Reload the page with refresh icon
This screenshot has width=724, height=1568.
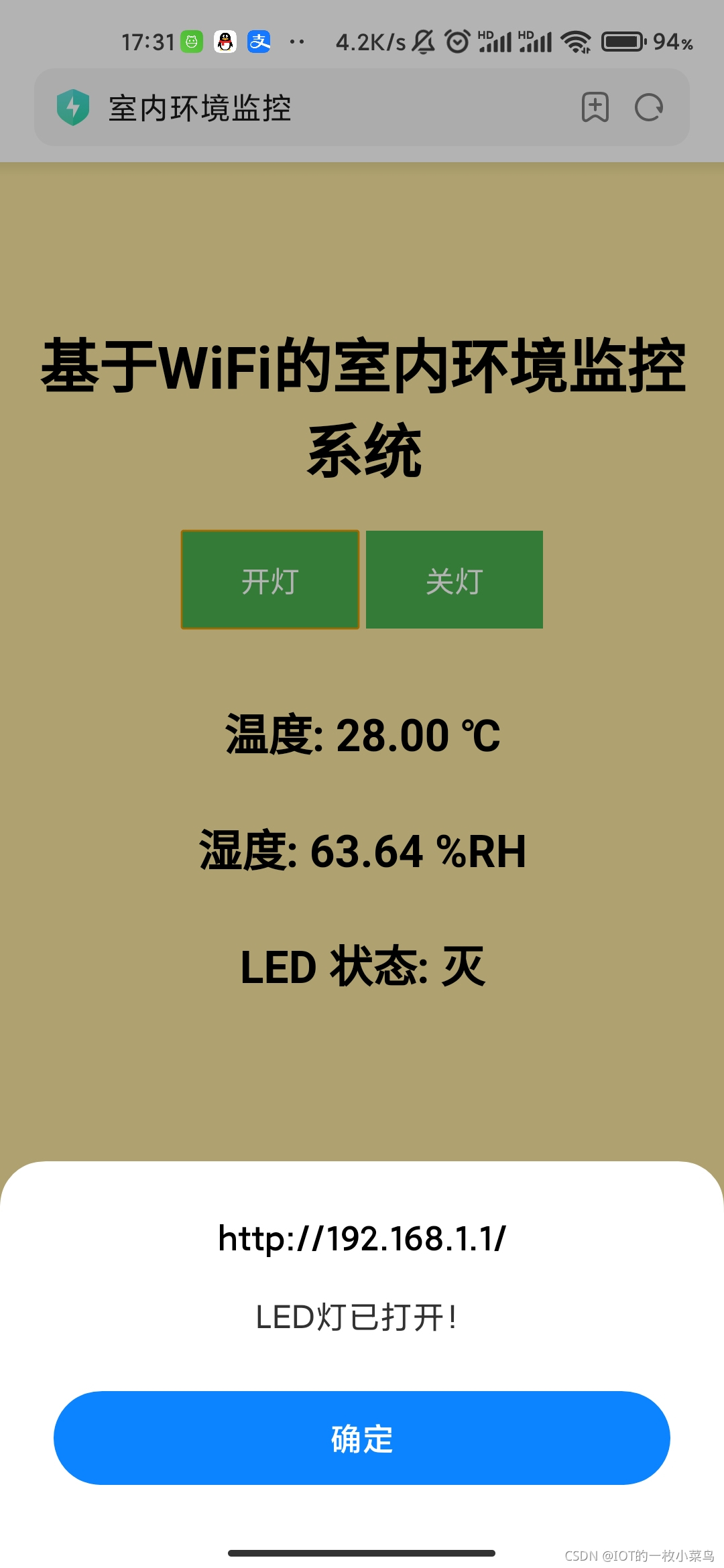click(648, 107)
